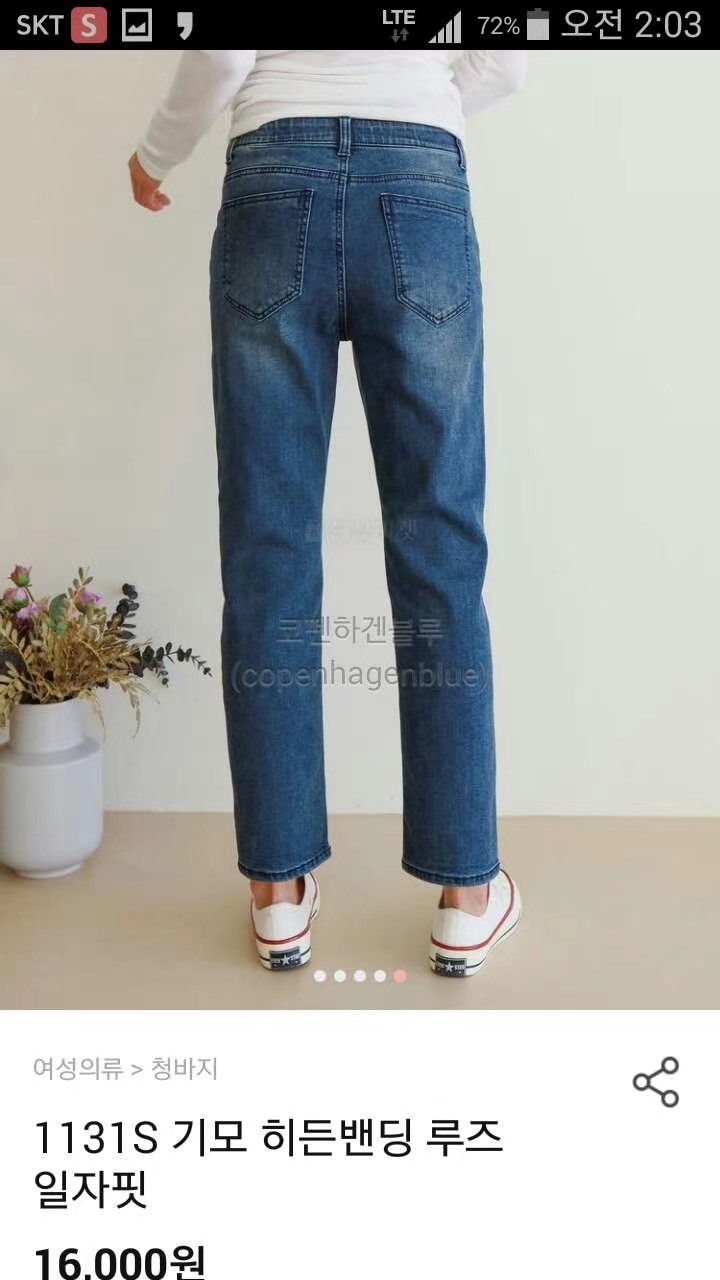Open the 여성의류 category link
This screenshot has height=1280, width=720.
pos(78,1069)
